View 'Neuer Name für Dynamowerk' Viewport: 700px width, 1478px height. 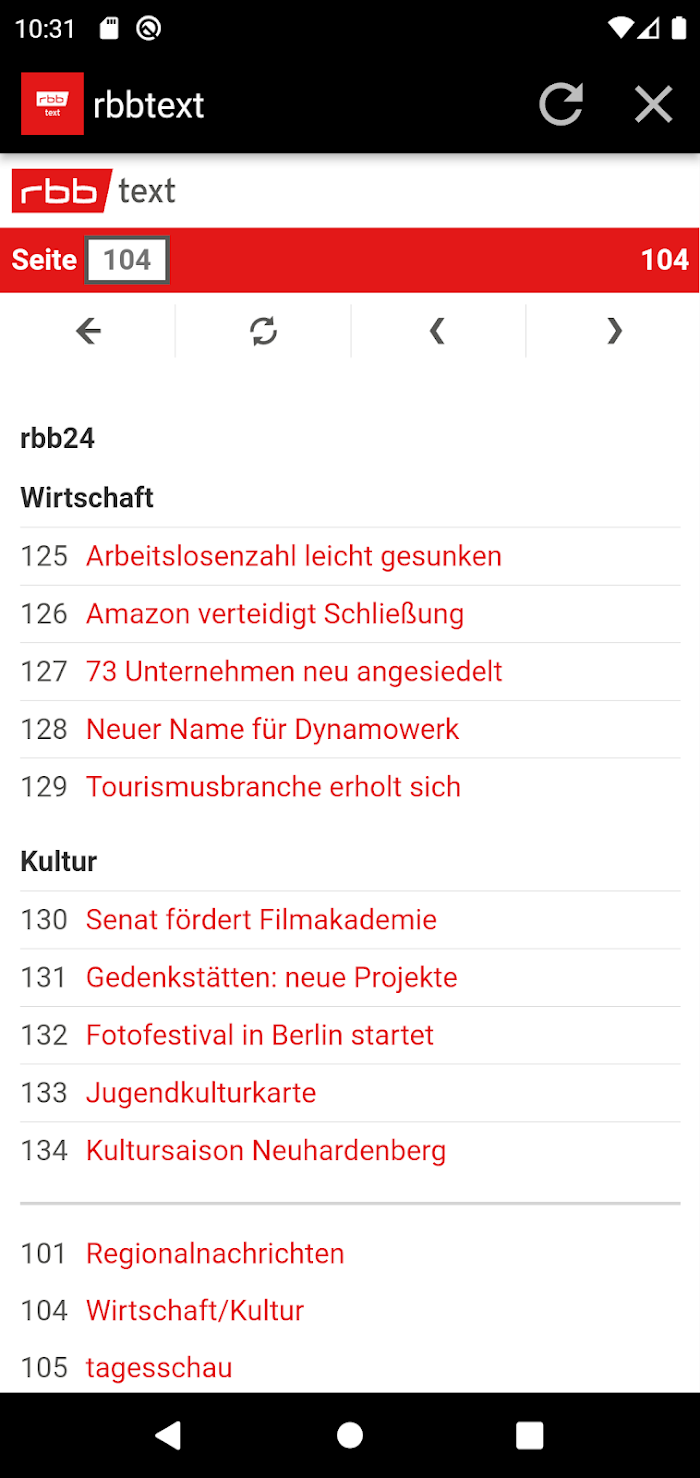tap(272, 729)
